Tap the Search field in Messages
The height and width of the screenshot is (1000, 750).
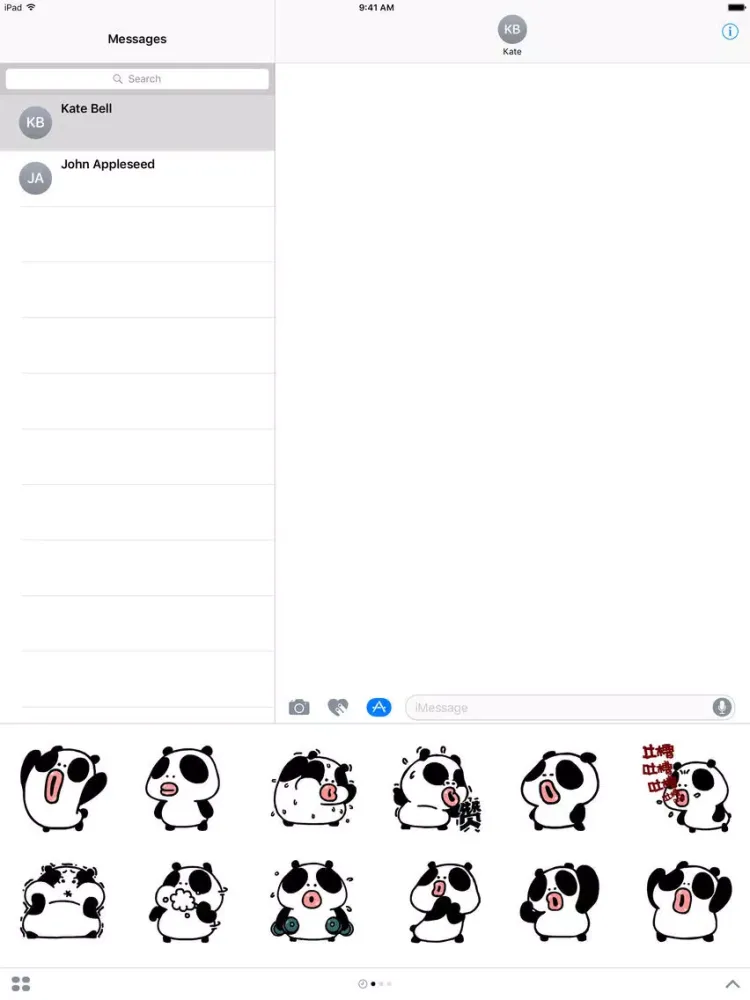click(137, 79)
